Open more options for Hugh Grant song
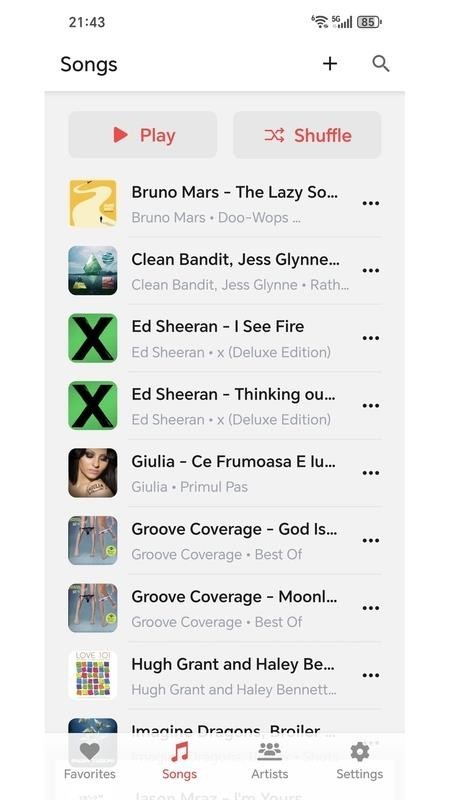The width and height of the screenshot is (450, 800). (x=370, y=675)
